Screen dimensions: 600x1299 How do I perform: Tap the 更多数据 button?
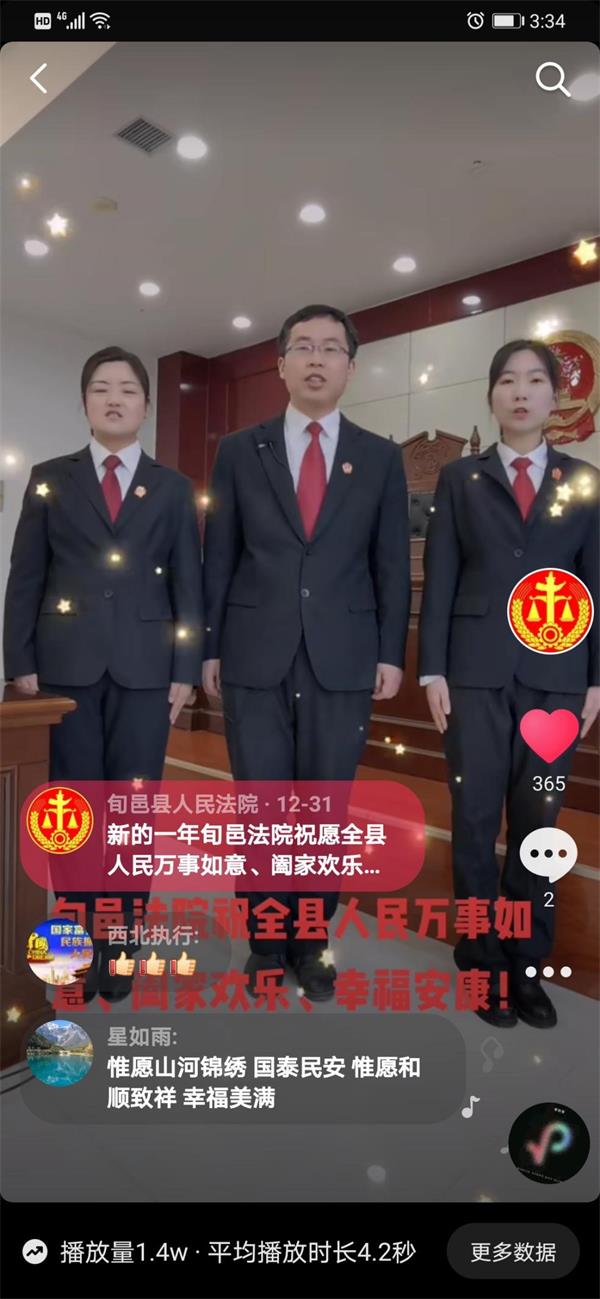coord(513,1252)
